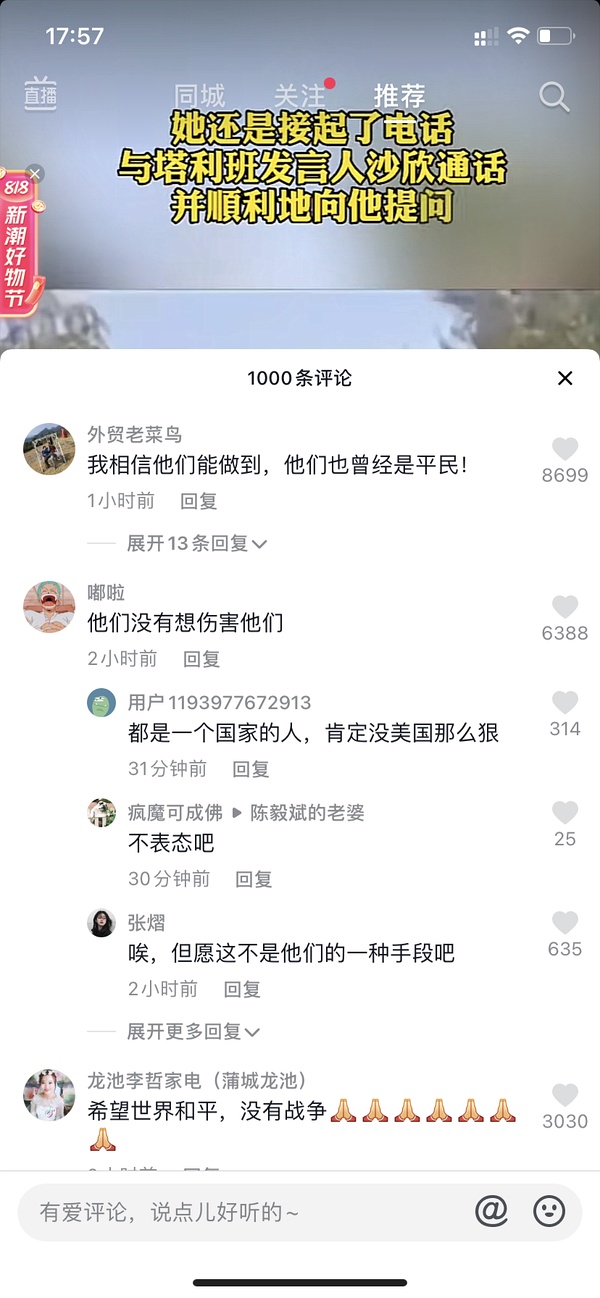Open 外贸老菜鸟's profile avatar
The width and height of the screenshot is (600, 1298).
pyautogui.click(x=49, y=449)
